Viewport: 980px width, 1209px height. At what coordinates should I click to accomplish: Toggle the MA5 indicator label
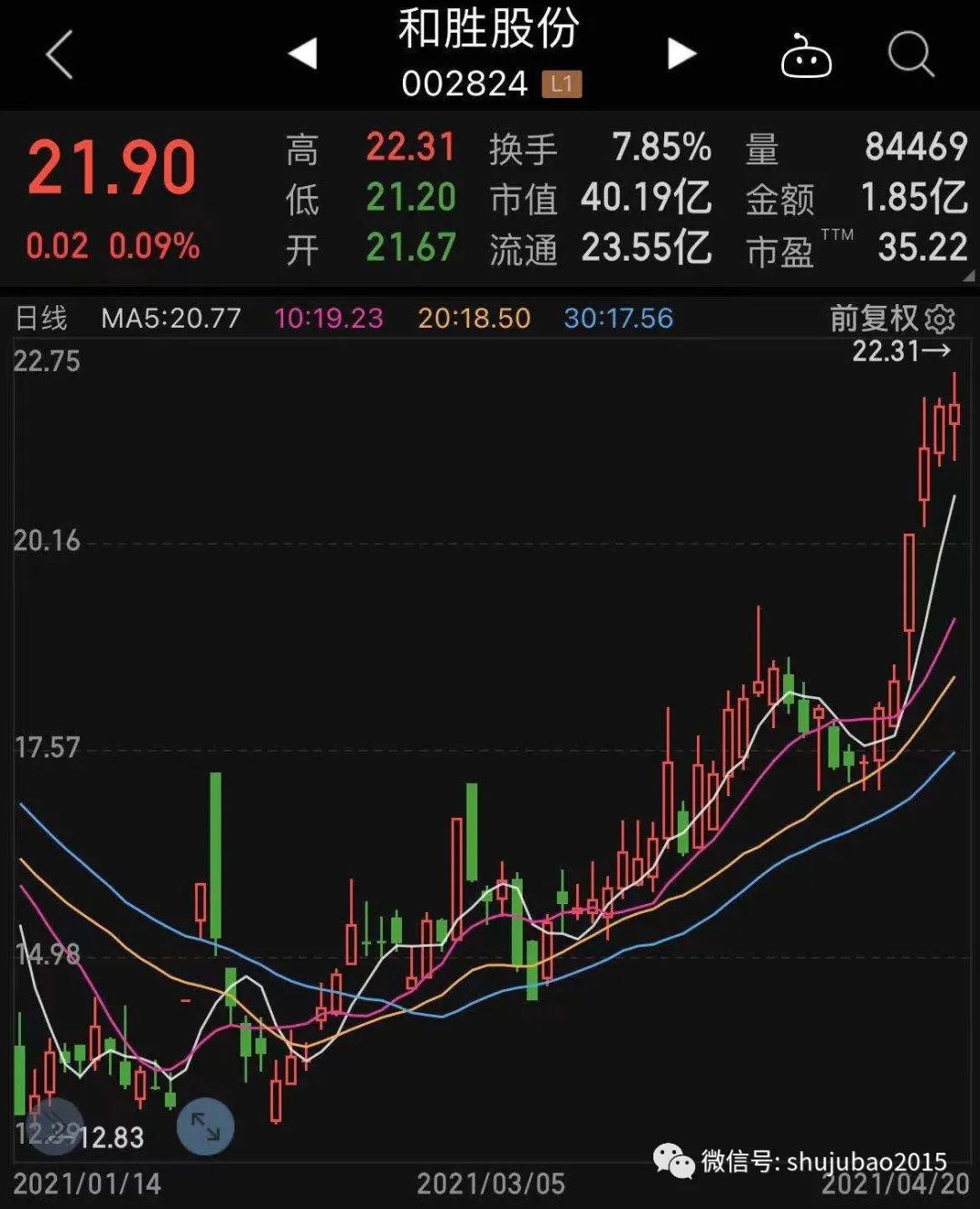click(171, 319)
